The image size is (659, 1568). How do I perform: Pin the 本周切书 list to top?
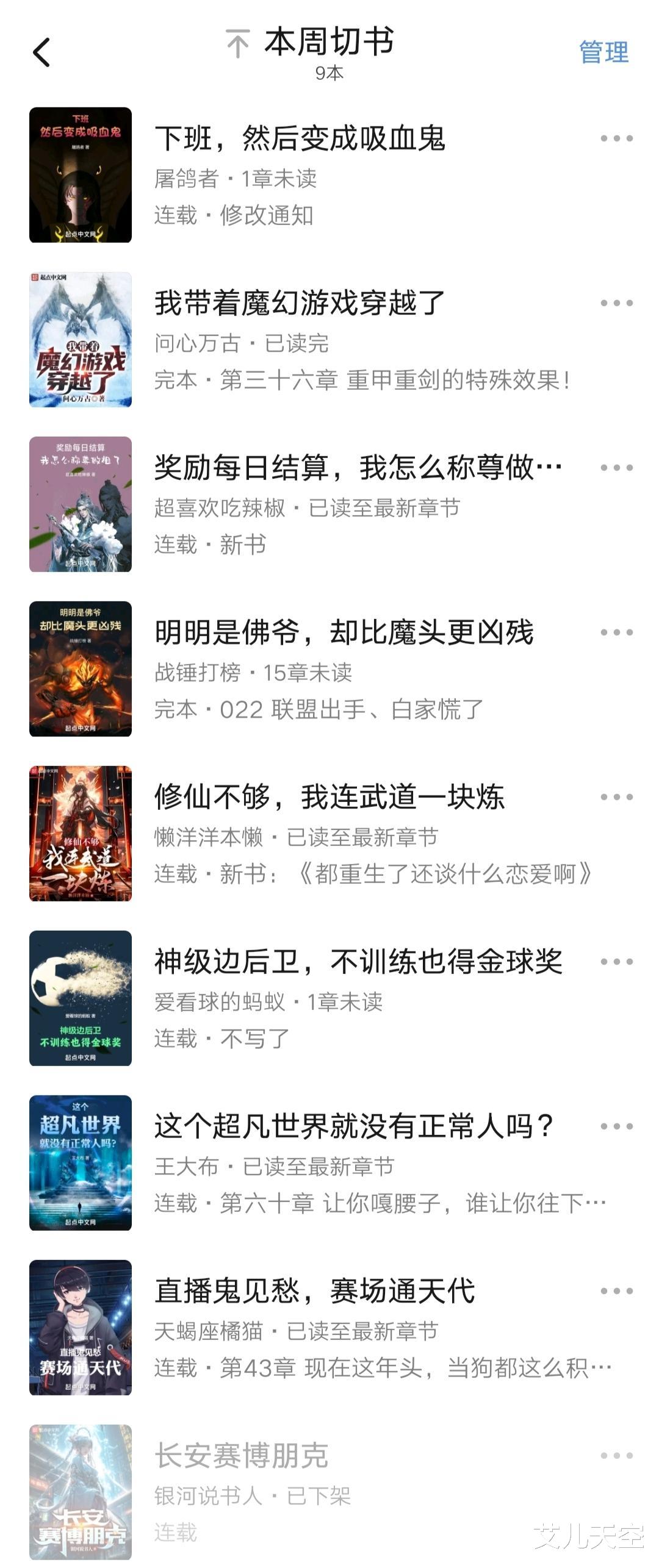tap(238, 44)
